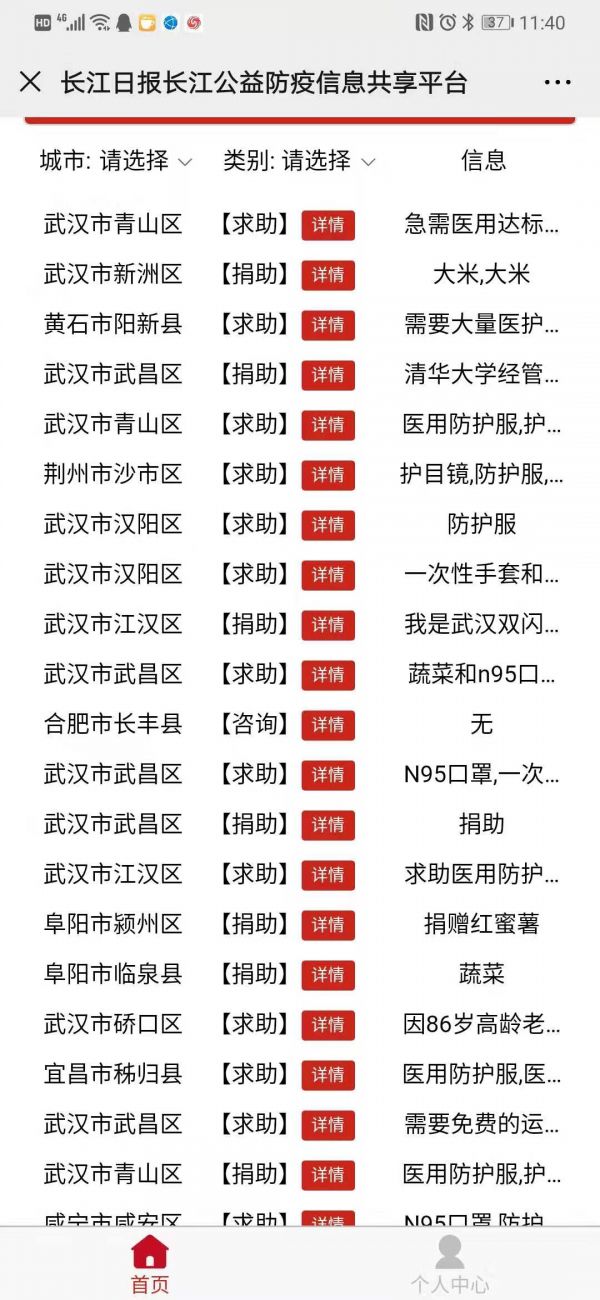This screenshot has width=600, height=1300.
Task: Open the 类别 category dropdown
Action: [298, 160]
